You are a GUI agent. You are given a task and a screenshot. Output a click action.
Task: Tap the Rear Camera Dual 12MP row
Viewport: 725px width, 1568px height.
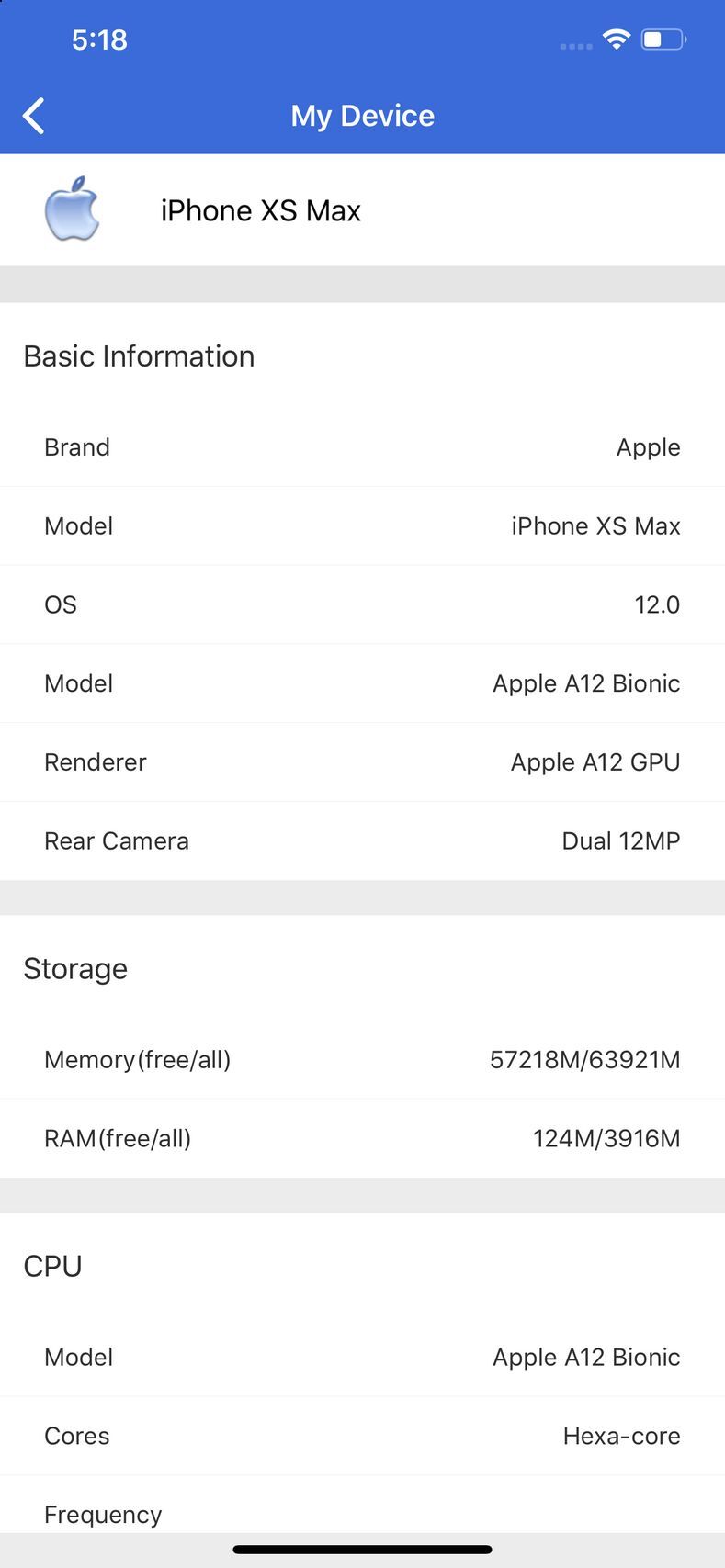[362, 840]
